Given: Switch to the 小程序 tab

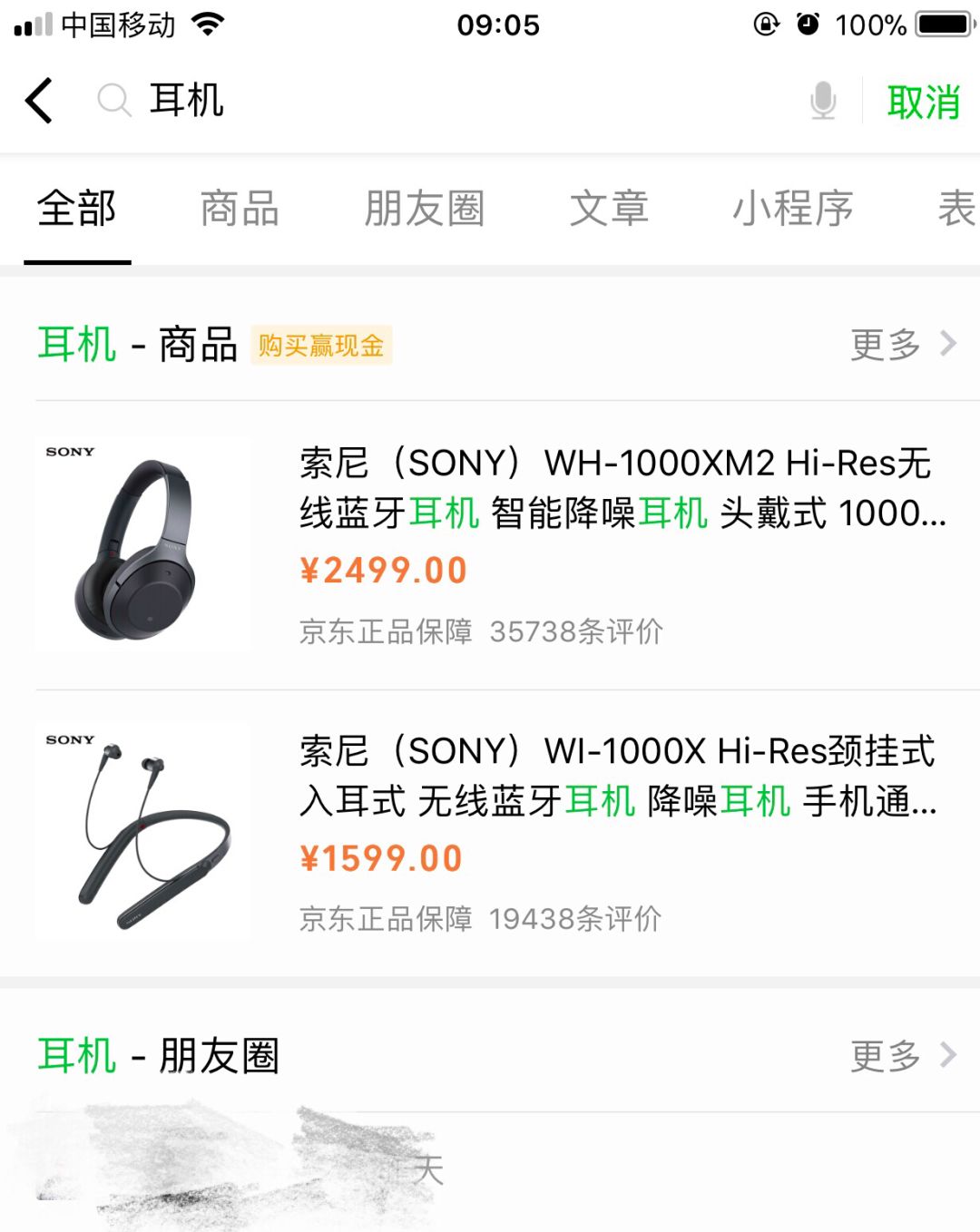Looking at the screenshot, I should click(x=793, y=209).
